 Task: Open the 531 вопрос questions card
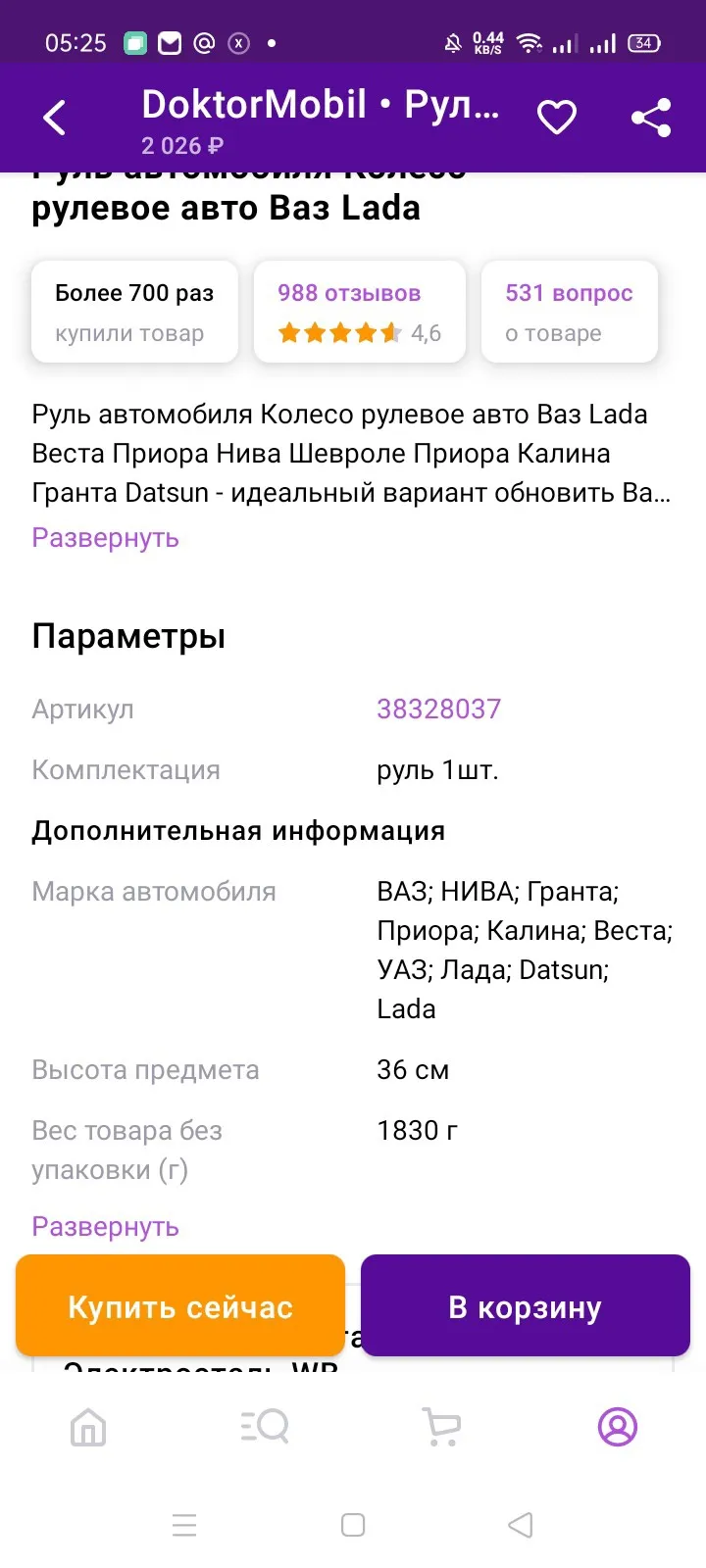[570, 312]
